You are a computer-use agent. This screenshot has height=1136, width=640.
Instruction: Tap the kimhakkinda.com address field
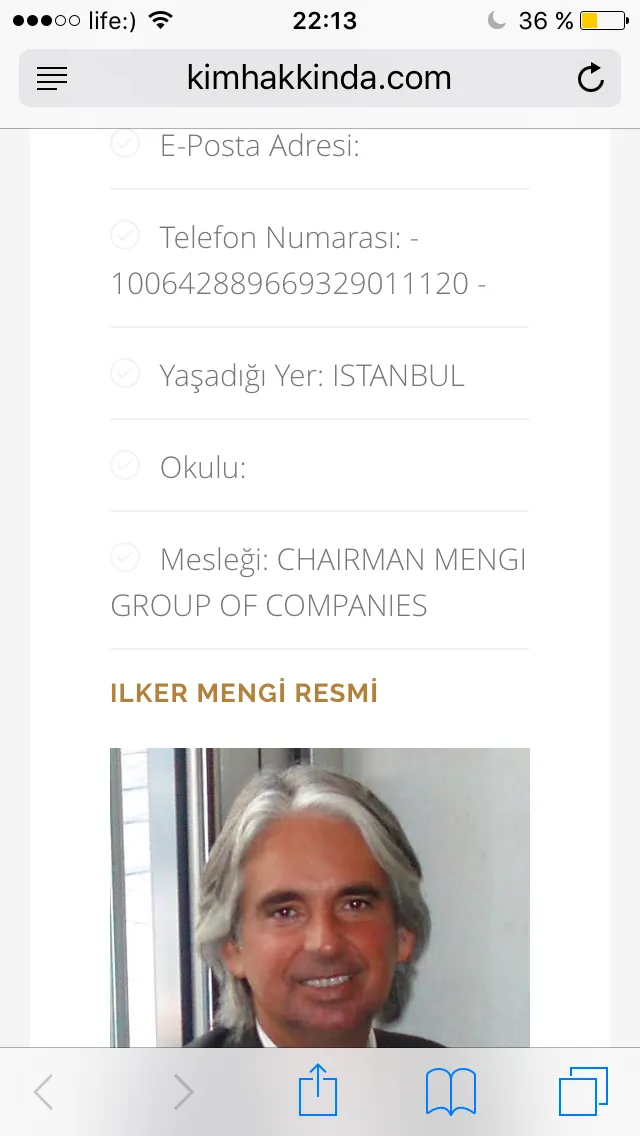[319, 78]
